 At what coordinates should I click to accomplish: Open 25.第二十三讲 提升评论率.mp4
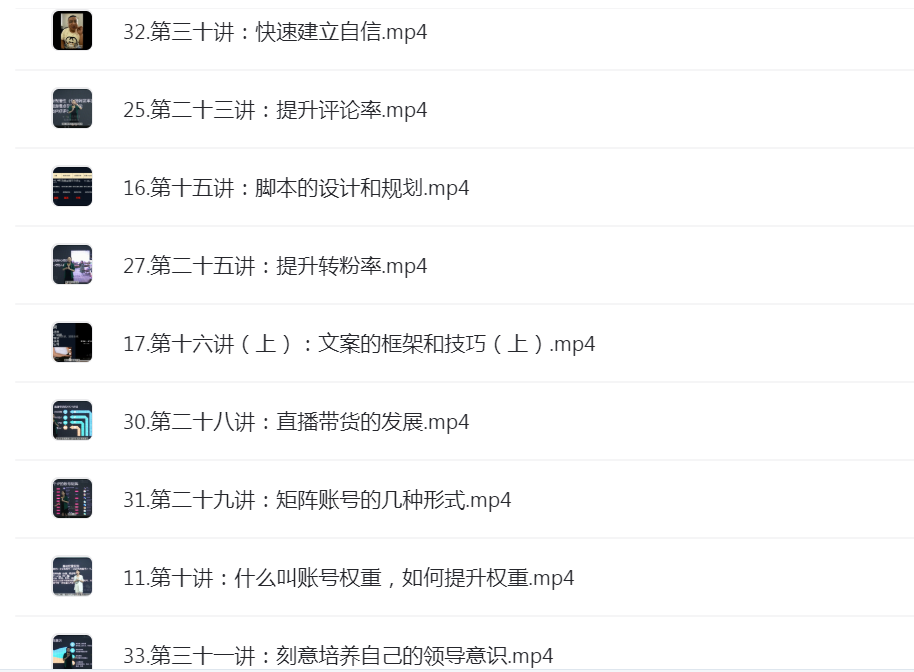pyautogui.click(x=275, y=110)
